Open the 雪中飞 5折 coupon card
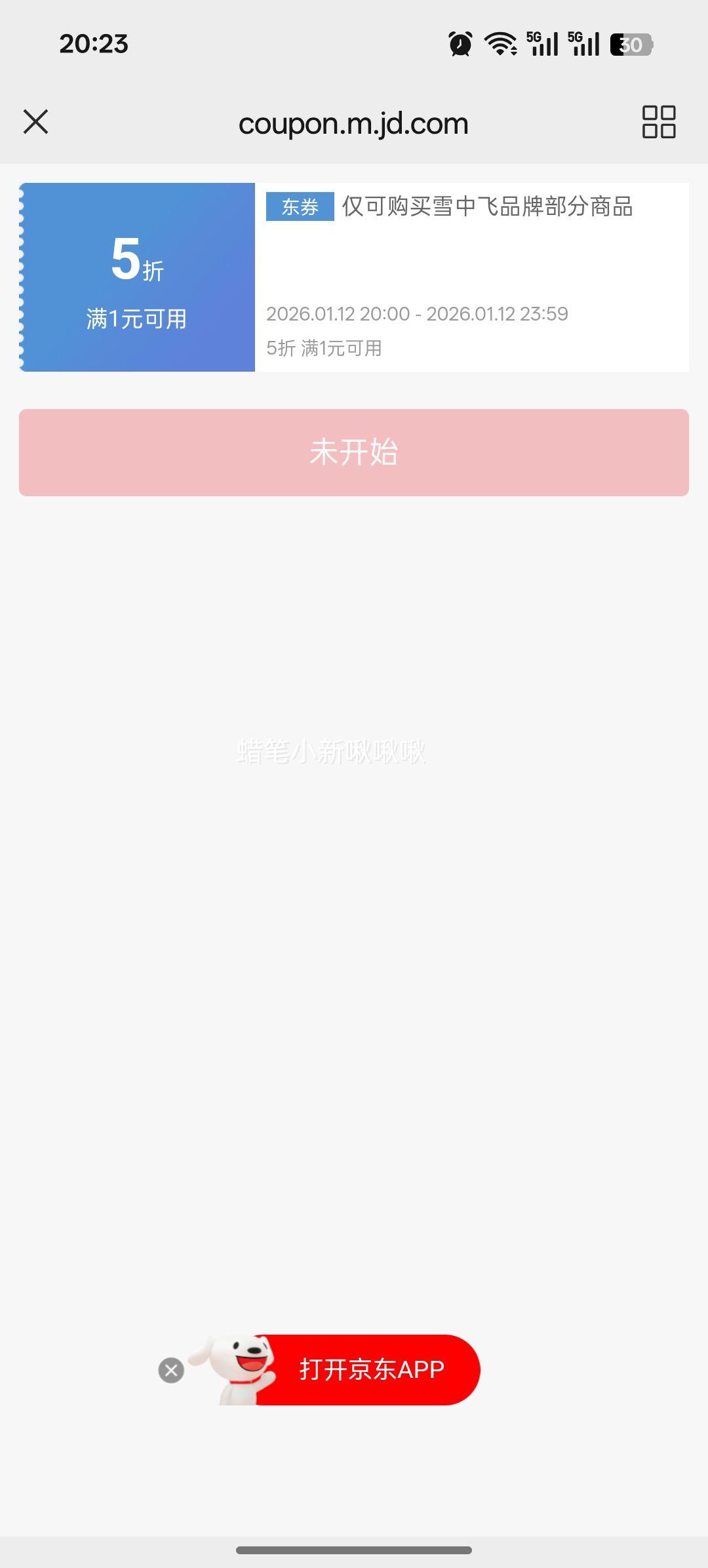This screenshot has height=1568, width=708. [354, 277]
